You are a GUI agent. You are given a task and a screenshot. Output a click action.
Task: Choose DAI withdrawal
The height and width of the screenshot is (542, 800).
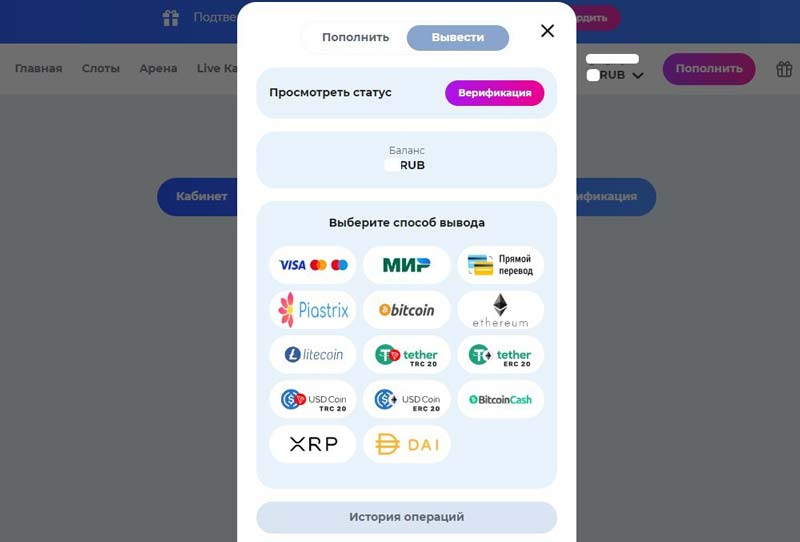tap(406, 444)
